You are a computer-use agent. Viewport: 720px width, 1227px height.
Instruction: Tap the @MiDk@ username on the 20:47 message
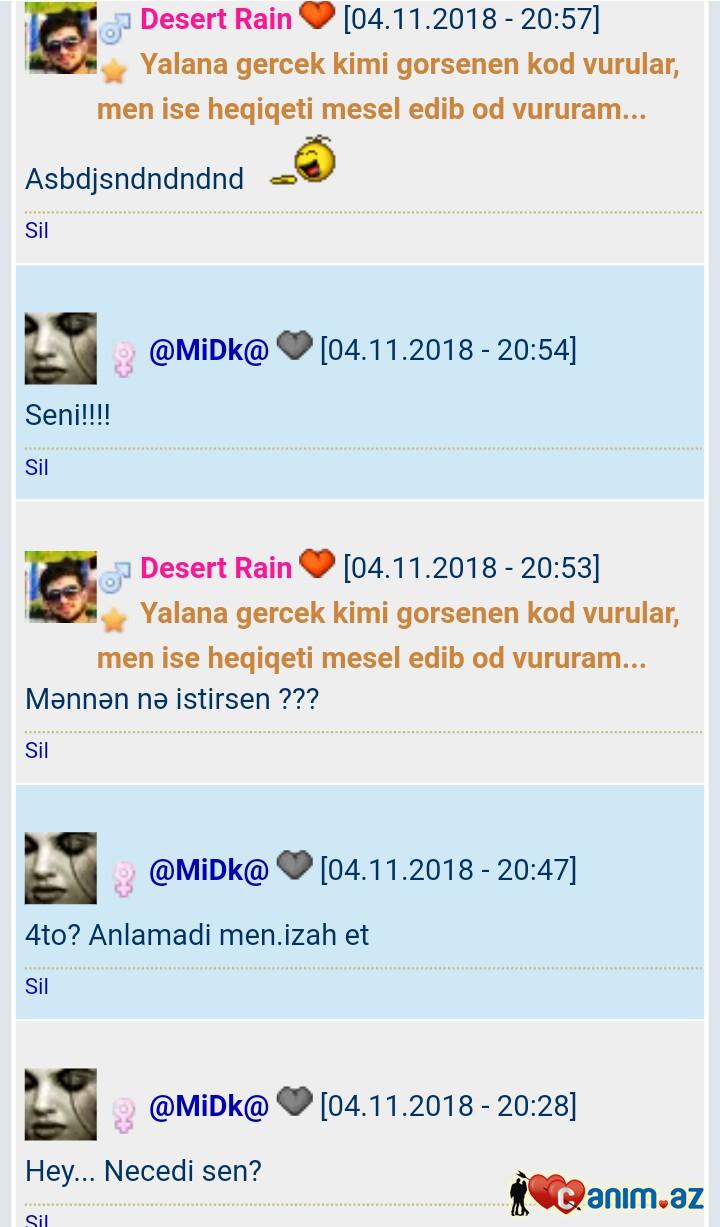pos(209,870)
